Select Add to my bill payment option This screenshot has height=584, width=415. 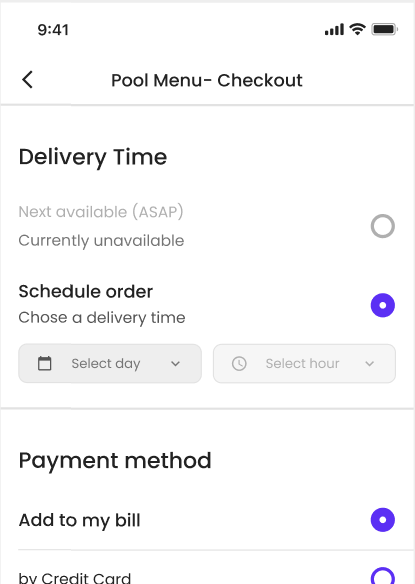[383, 520]
